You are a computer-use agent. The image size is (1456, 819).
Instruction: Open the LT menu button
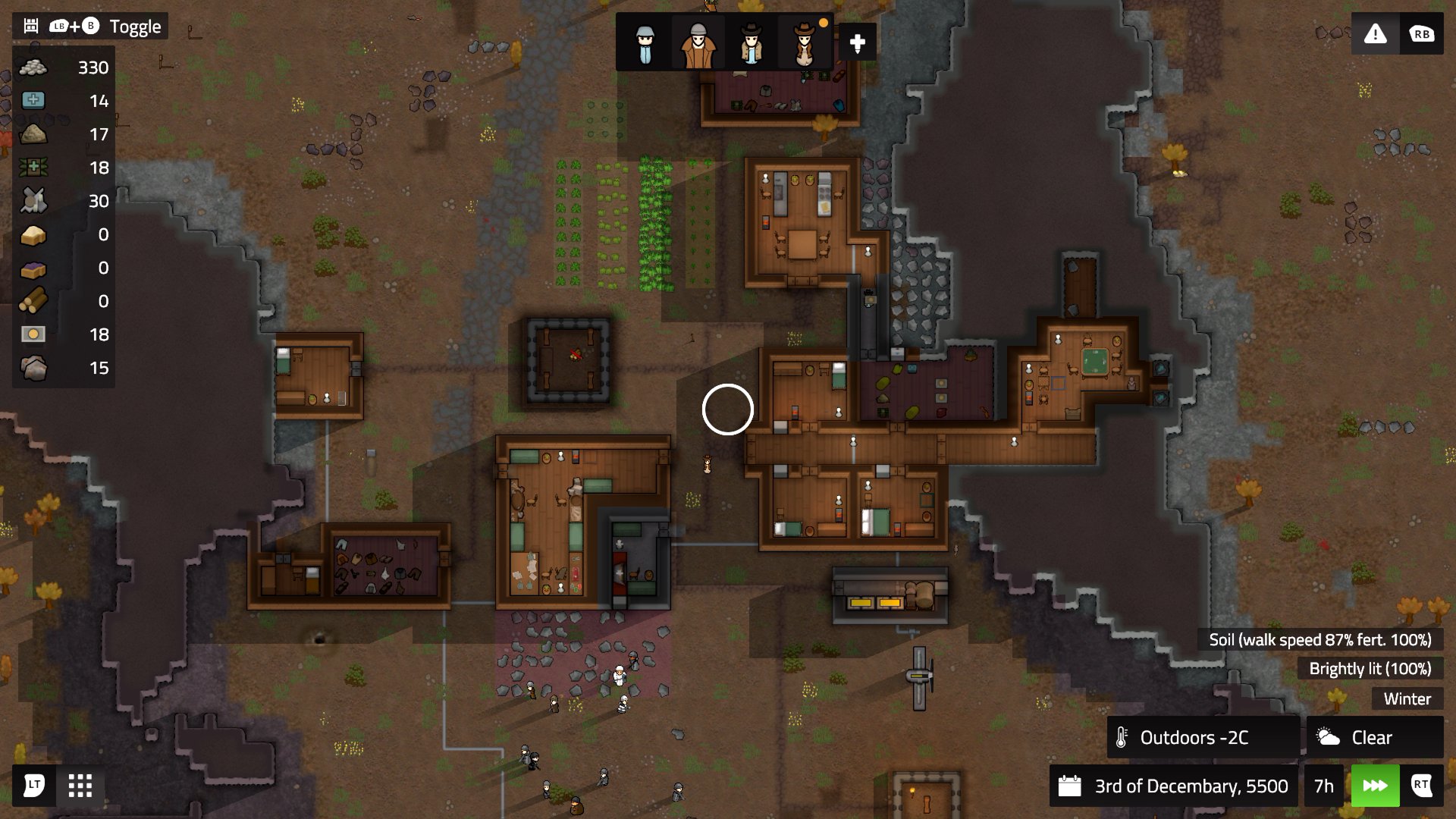[33, 785]
